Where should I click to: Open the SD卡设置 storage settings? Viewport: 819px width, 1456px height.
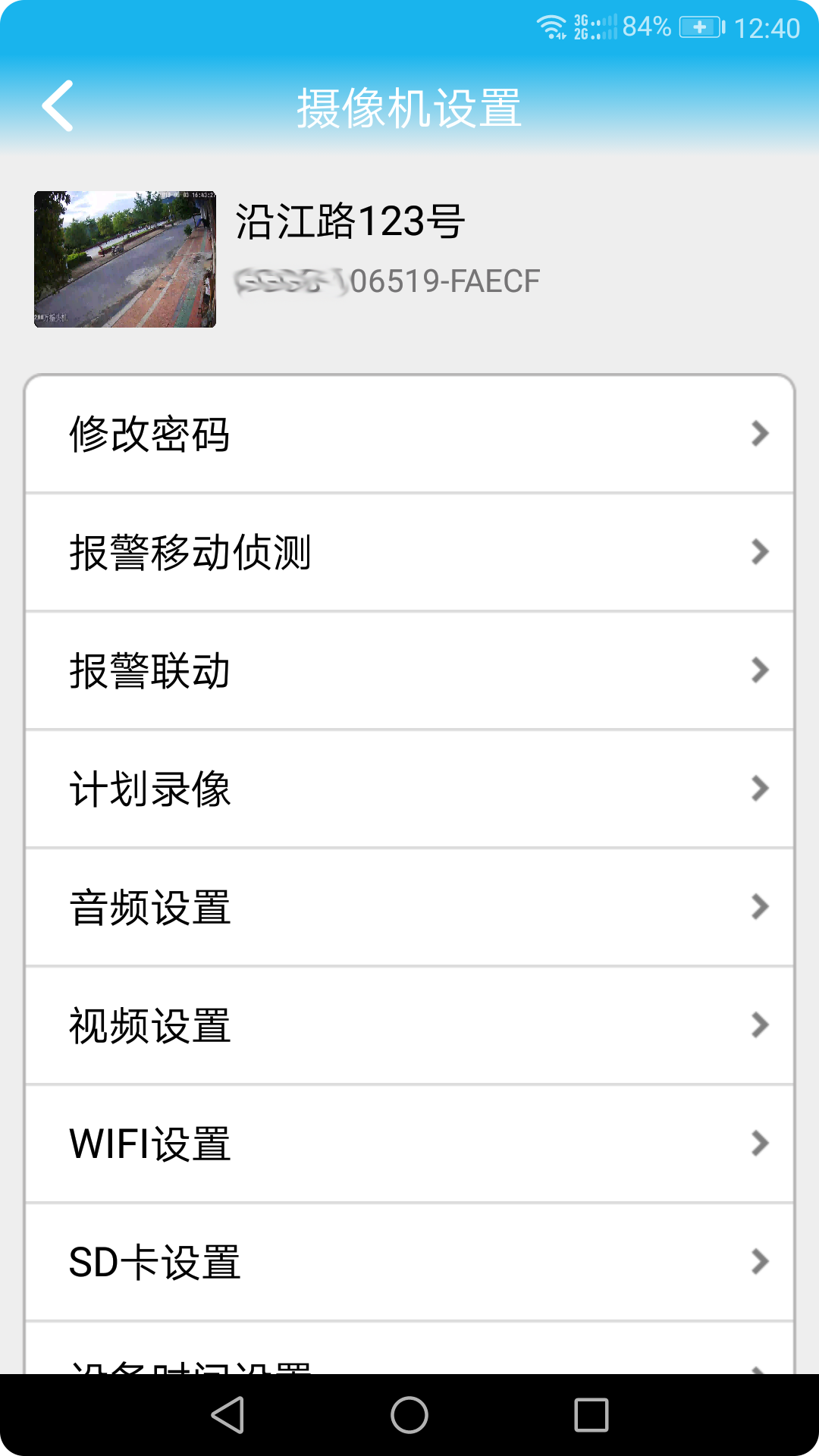point(409,1262)
